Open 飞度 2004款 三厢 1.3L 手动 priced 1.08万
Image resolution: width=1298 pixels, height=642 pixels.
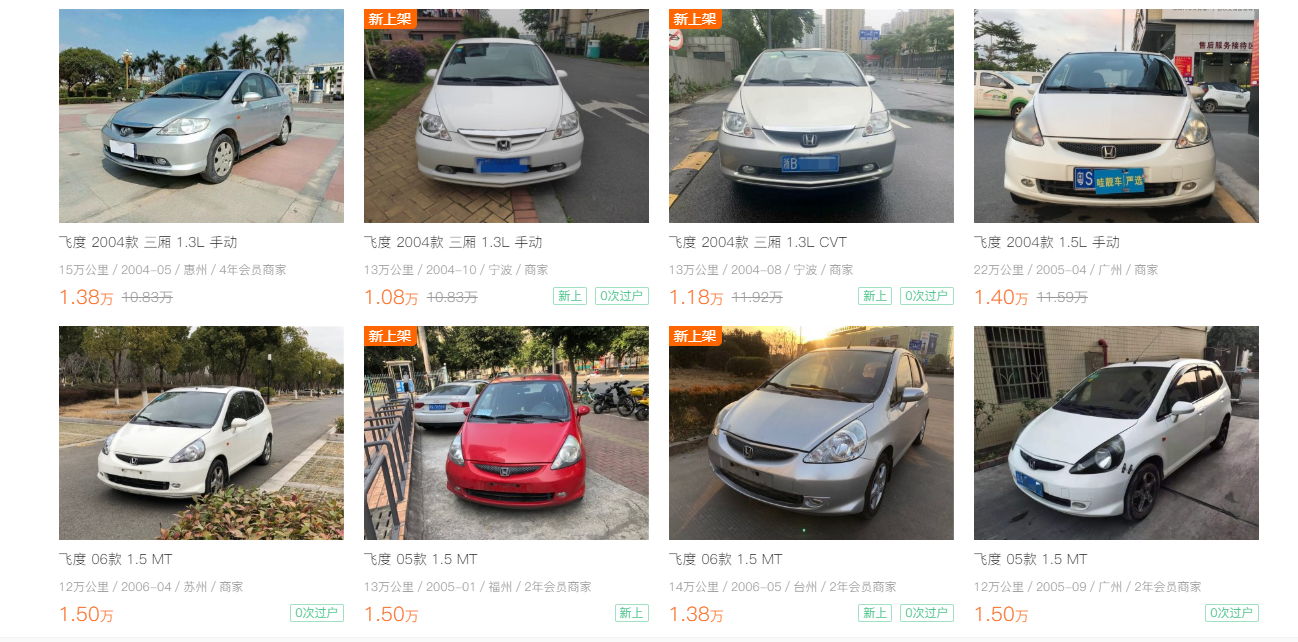(x=506, y=116)
